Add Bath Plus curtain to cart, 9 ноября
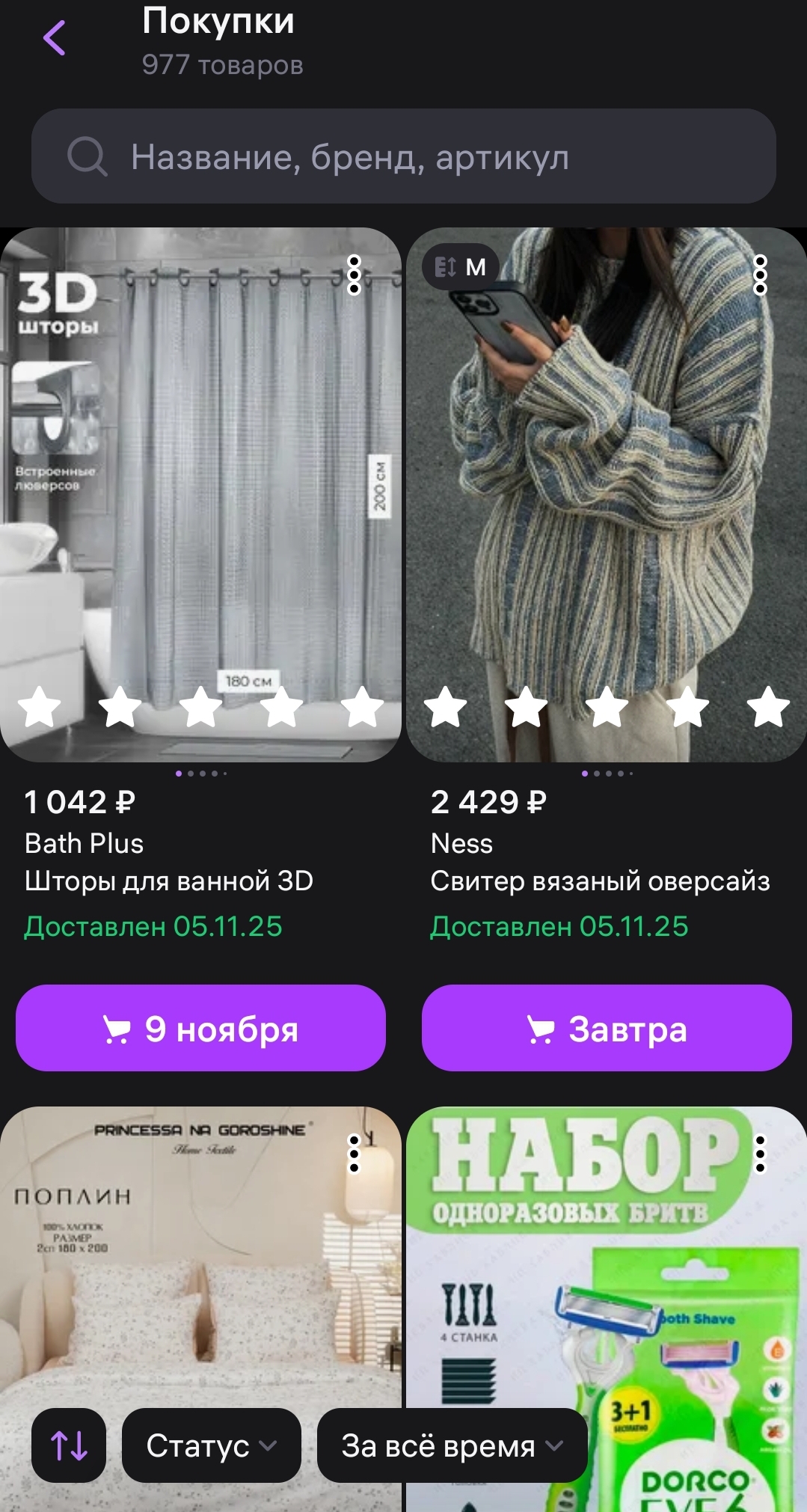Viewport: 807px width, 1512px height. point(200,1028)
